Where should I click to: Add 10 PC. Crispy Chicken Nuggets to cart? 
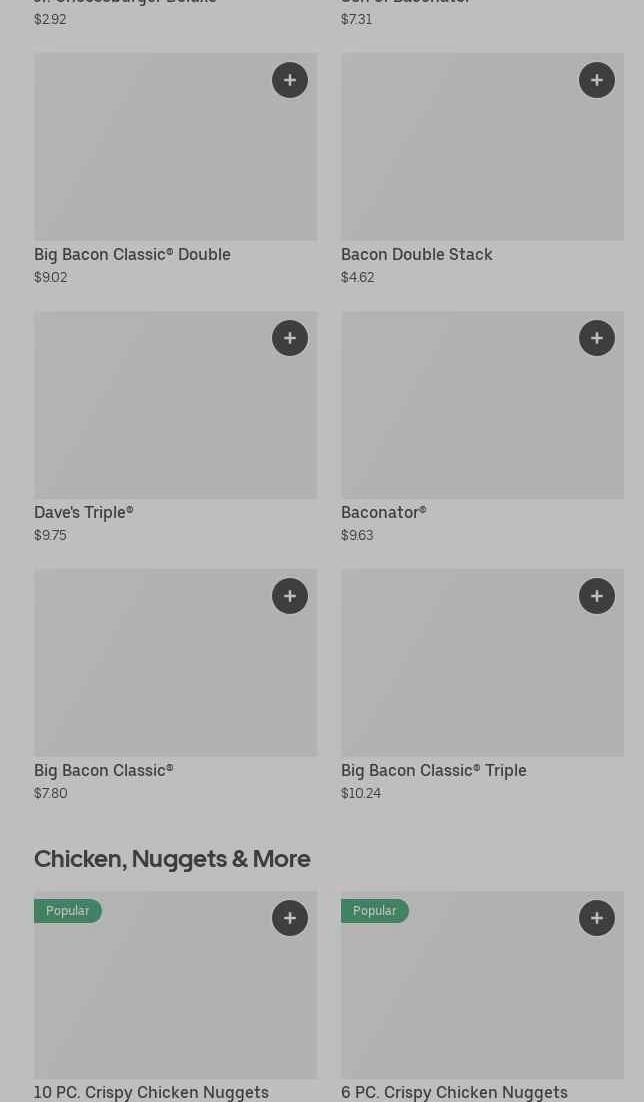coord(290,918)
